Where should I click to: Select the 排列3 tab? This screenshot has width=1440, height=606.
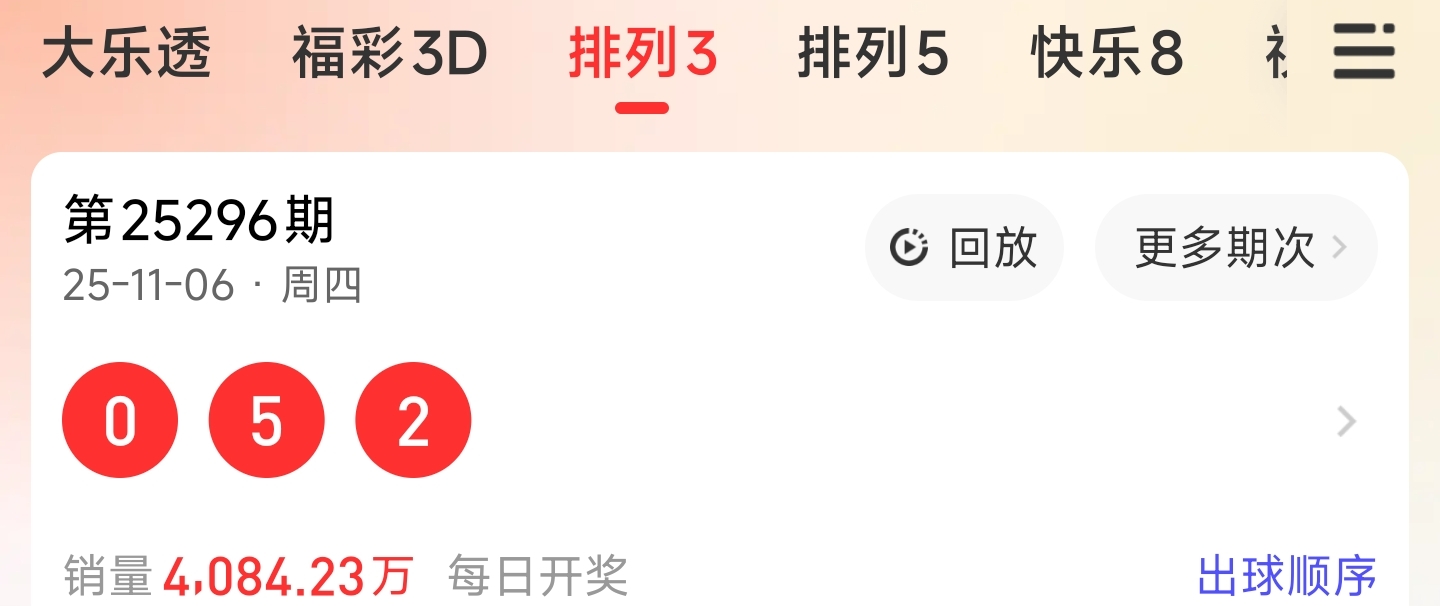click(x=643, y=53)
